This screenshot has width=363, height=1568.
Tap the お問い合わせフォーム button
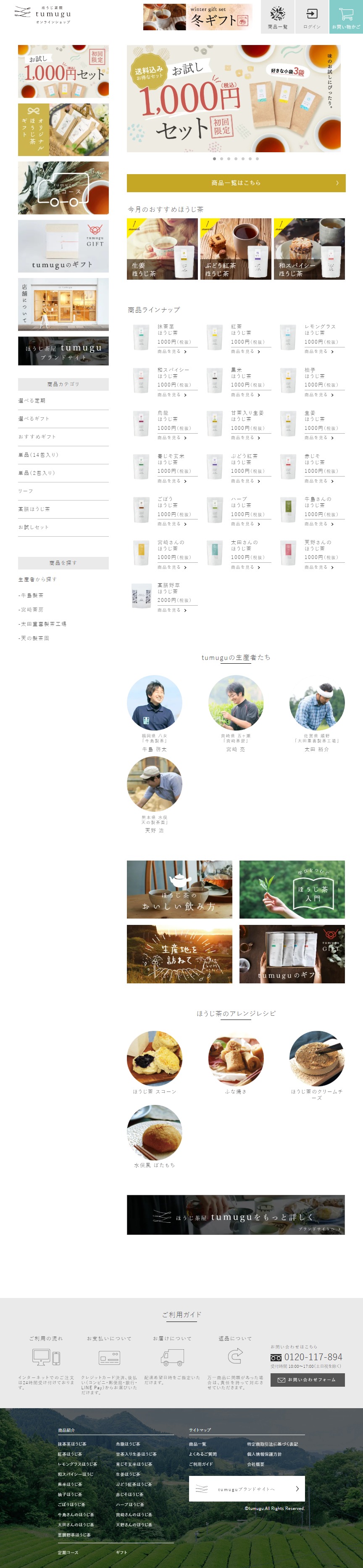point(307,1380)
